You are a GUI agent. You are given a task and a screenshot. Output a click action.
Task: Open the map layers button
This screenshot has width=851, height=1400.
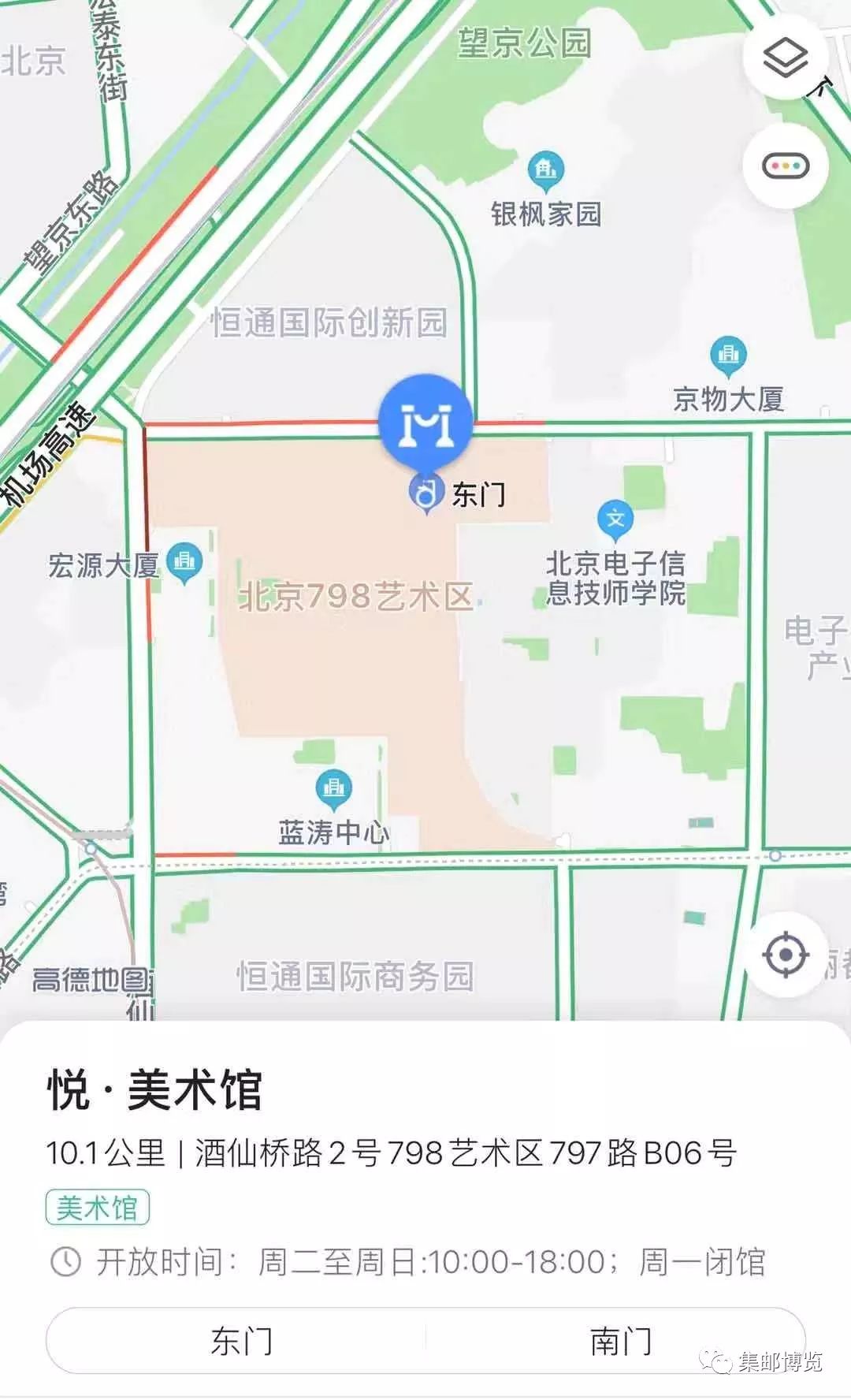coord(786,57)
